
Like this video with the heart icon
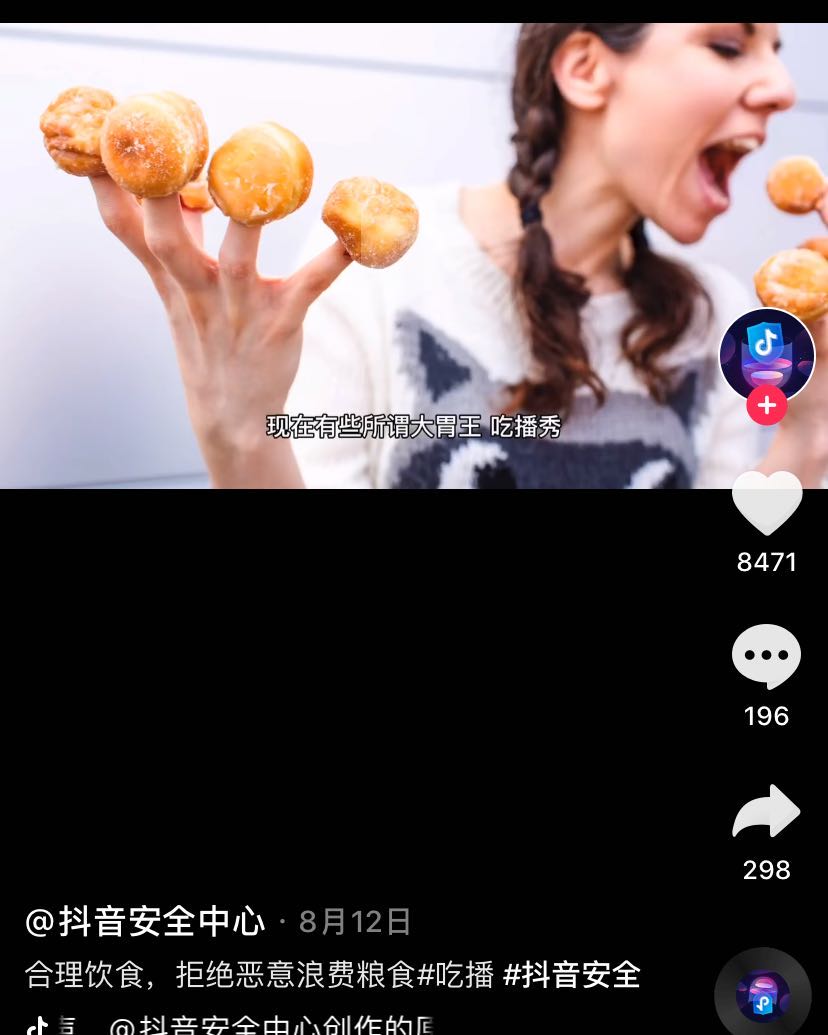[x=767, y=503]
